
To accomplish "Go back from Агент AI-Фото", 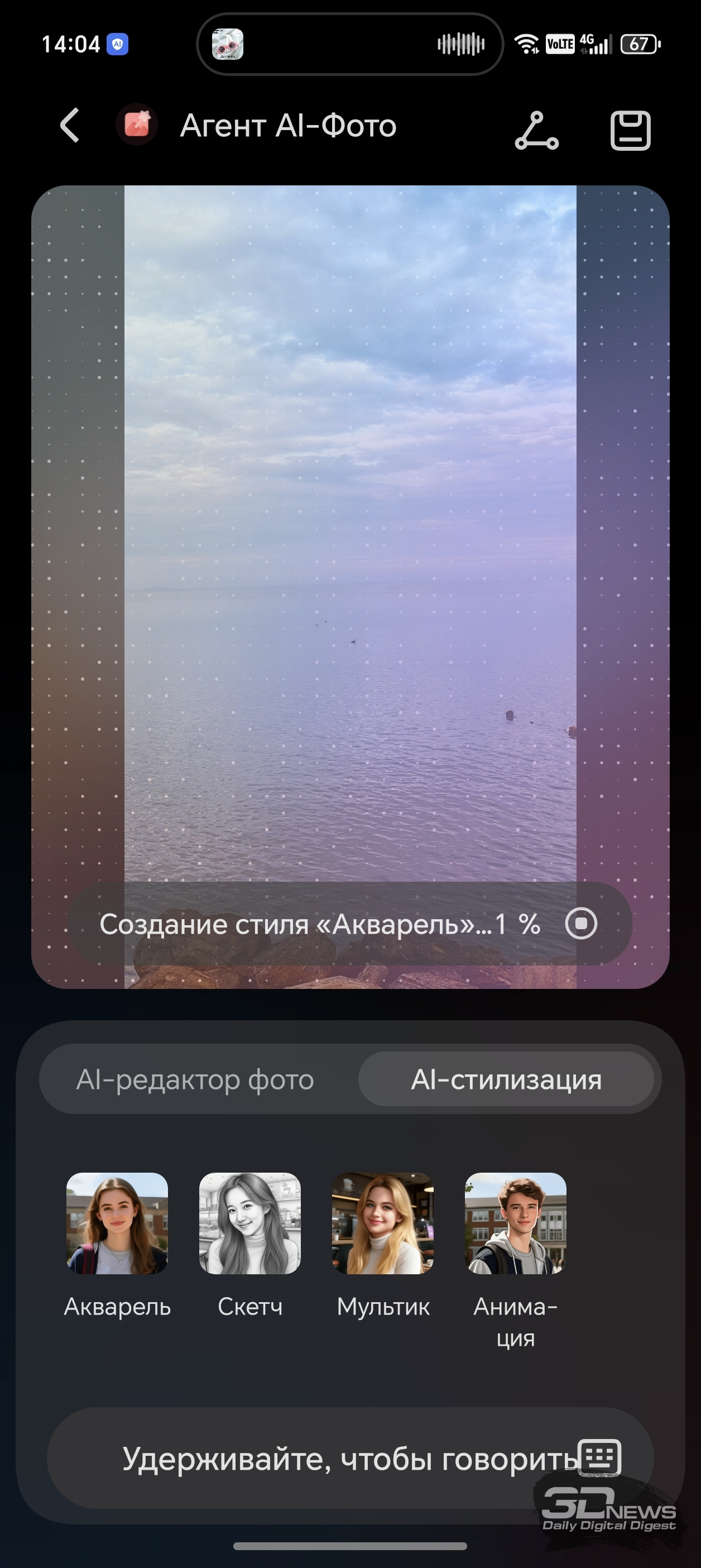I will point(70,126).
